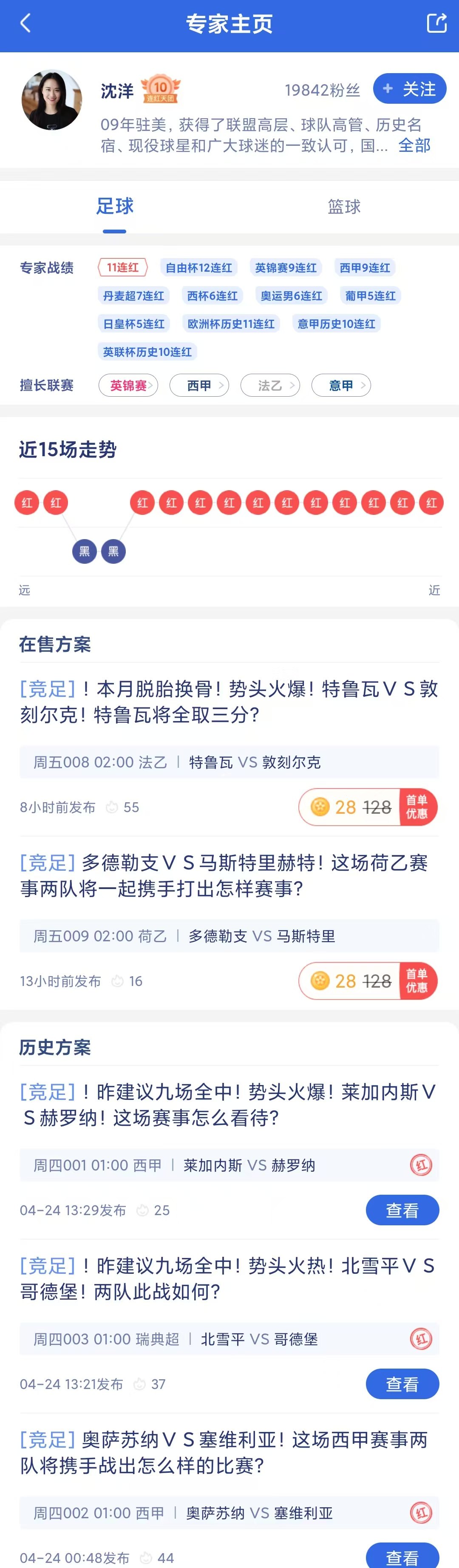Share this expert page

(436, 24)
